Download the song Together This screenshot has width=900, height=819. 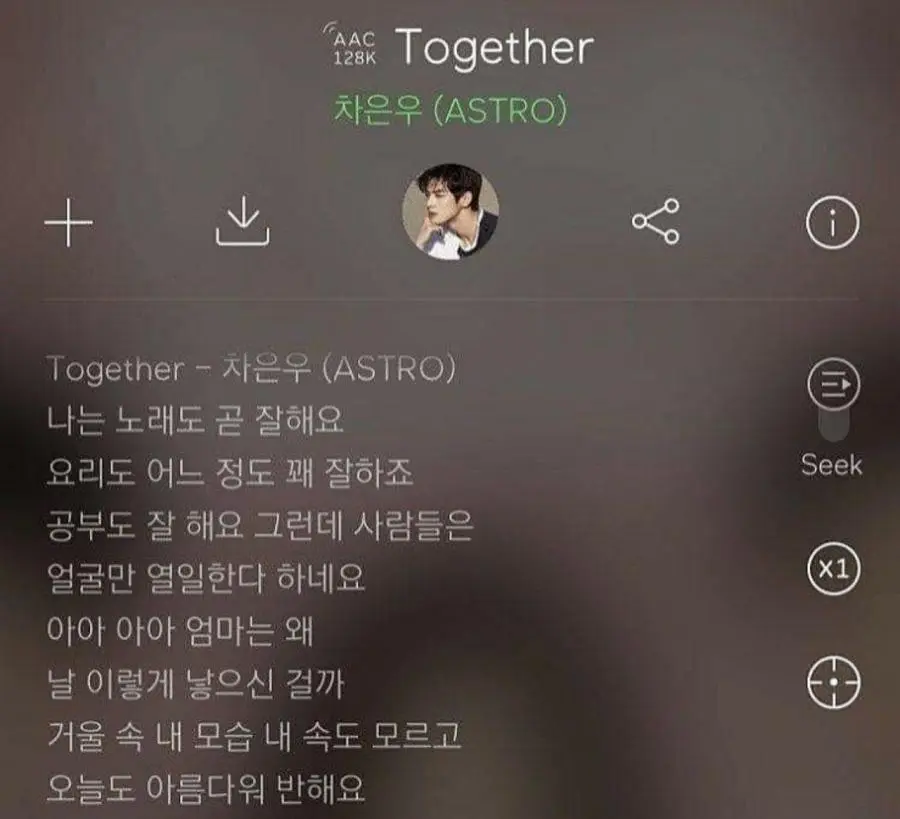[243, 223]
